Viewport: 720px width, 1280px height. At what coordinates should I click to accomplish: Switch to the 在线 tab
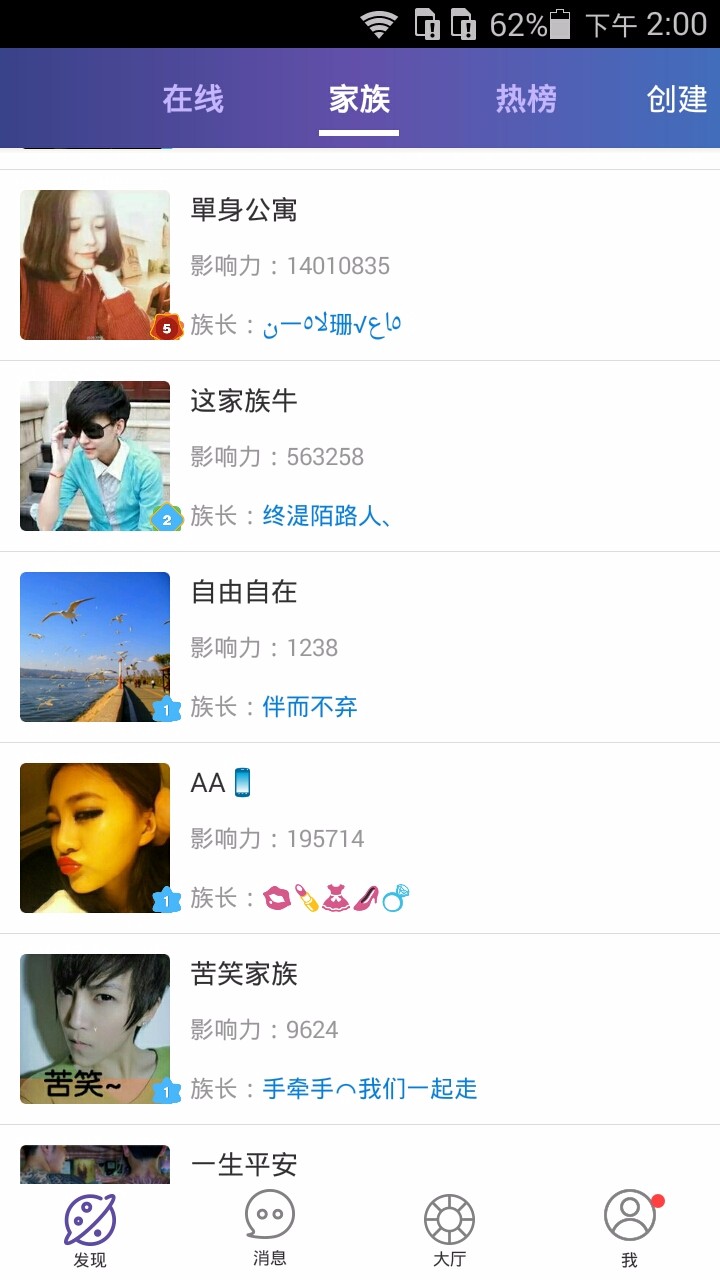click(x=193, y=99)
